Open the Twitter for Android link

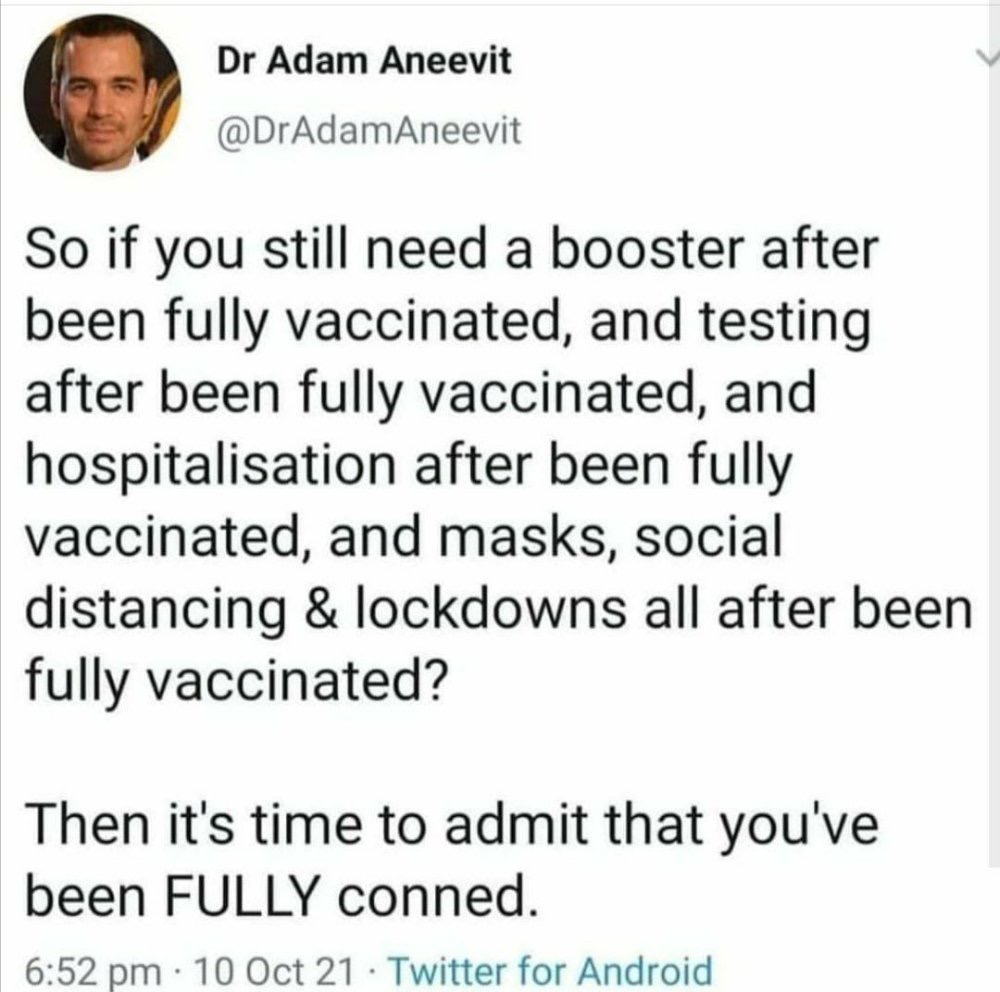coord(550,971)
